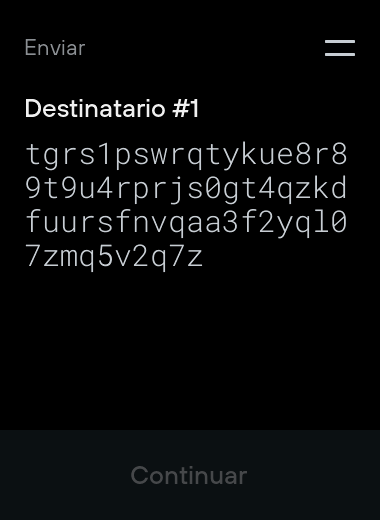The image size is (380, 520).
Task: Tap the Continuar button
Action: tap(190, 475)
